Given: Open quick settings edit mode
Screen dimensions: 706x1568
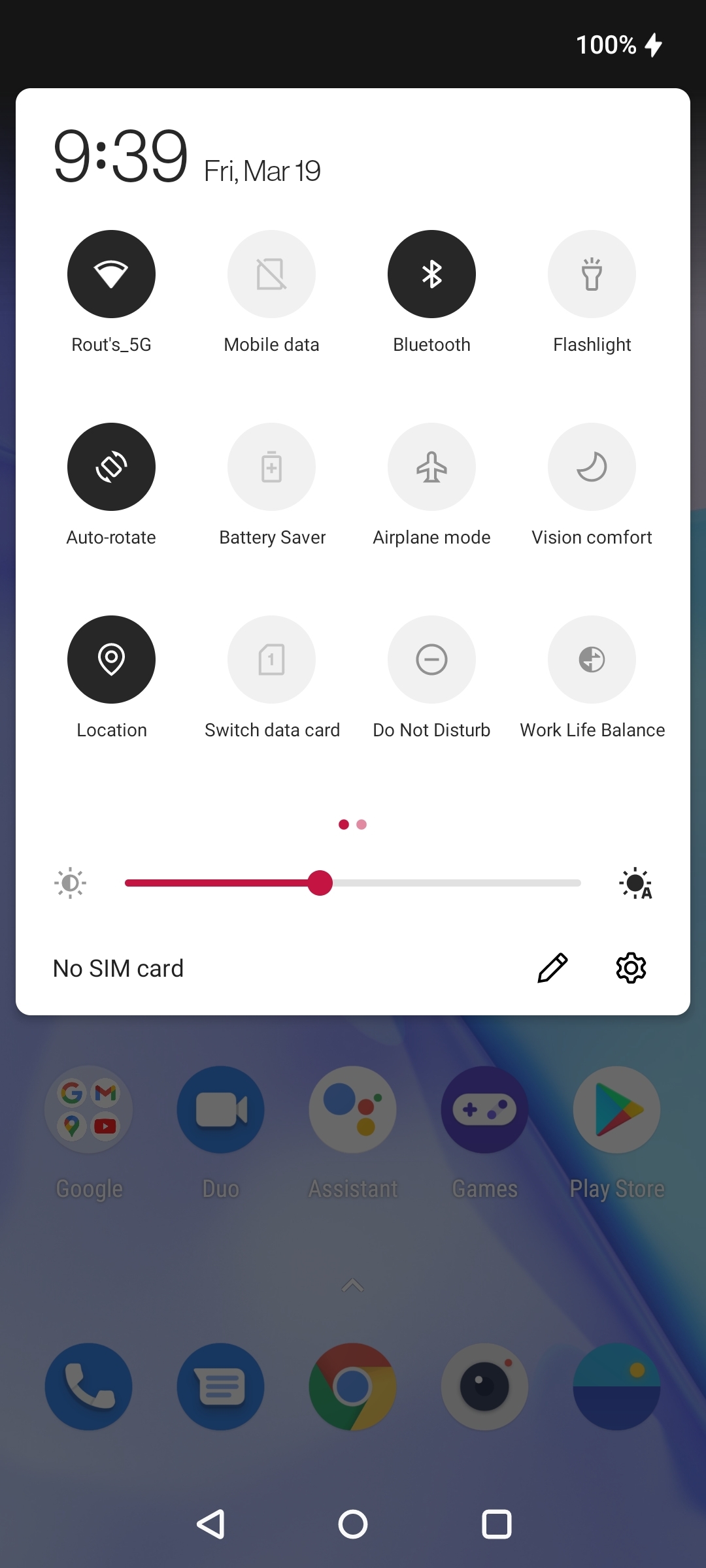Looking at the screenshot, I should [551, 968].
